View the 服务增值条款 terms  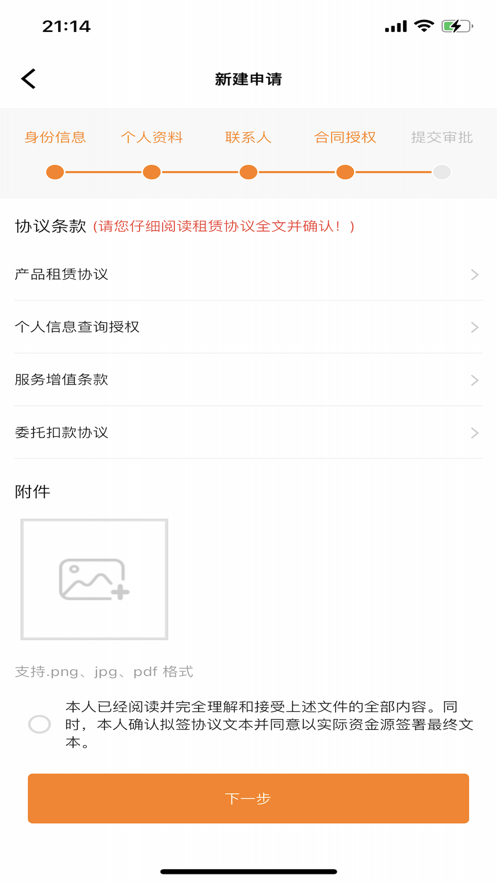248,380
